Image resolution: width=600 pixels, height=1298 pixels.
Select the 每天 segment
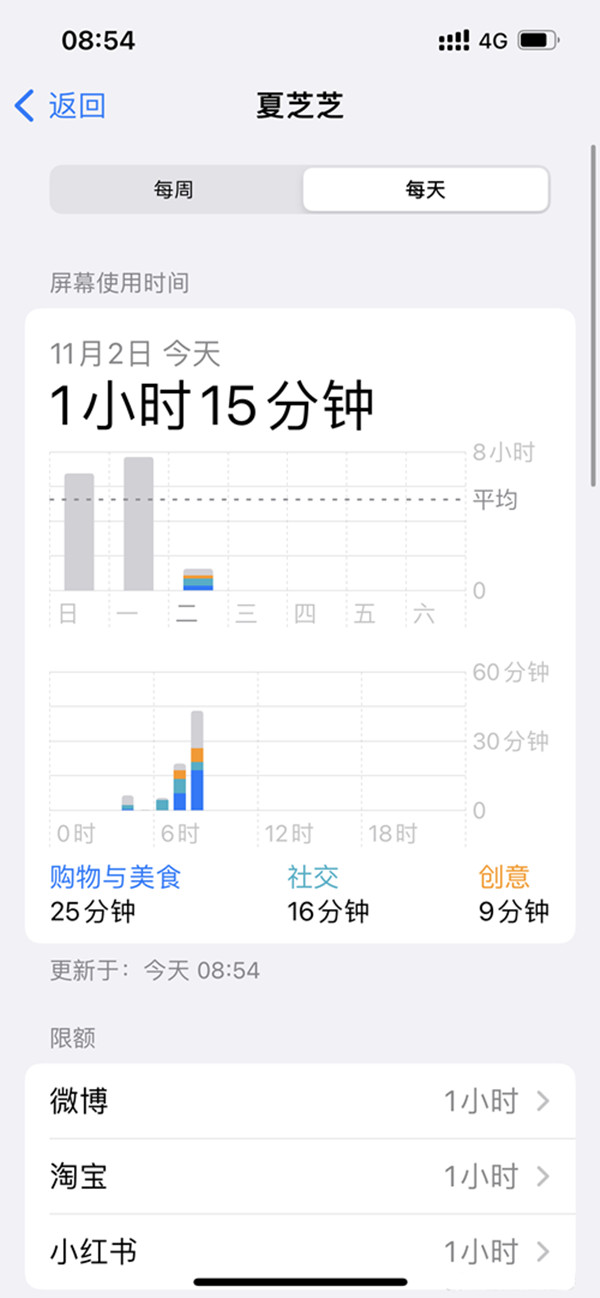pos(425,190)
